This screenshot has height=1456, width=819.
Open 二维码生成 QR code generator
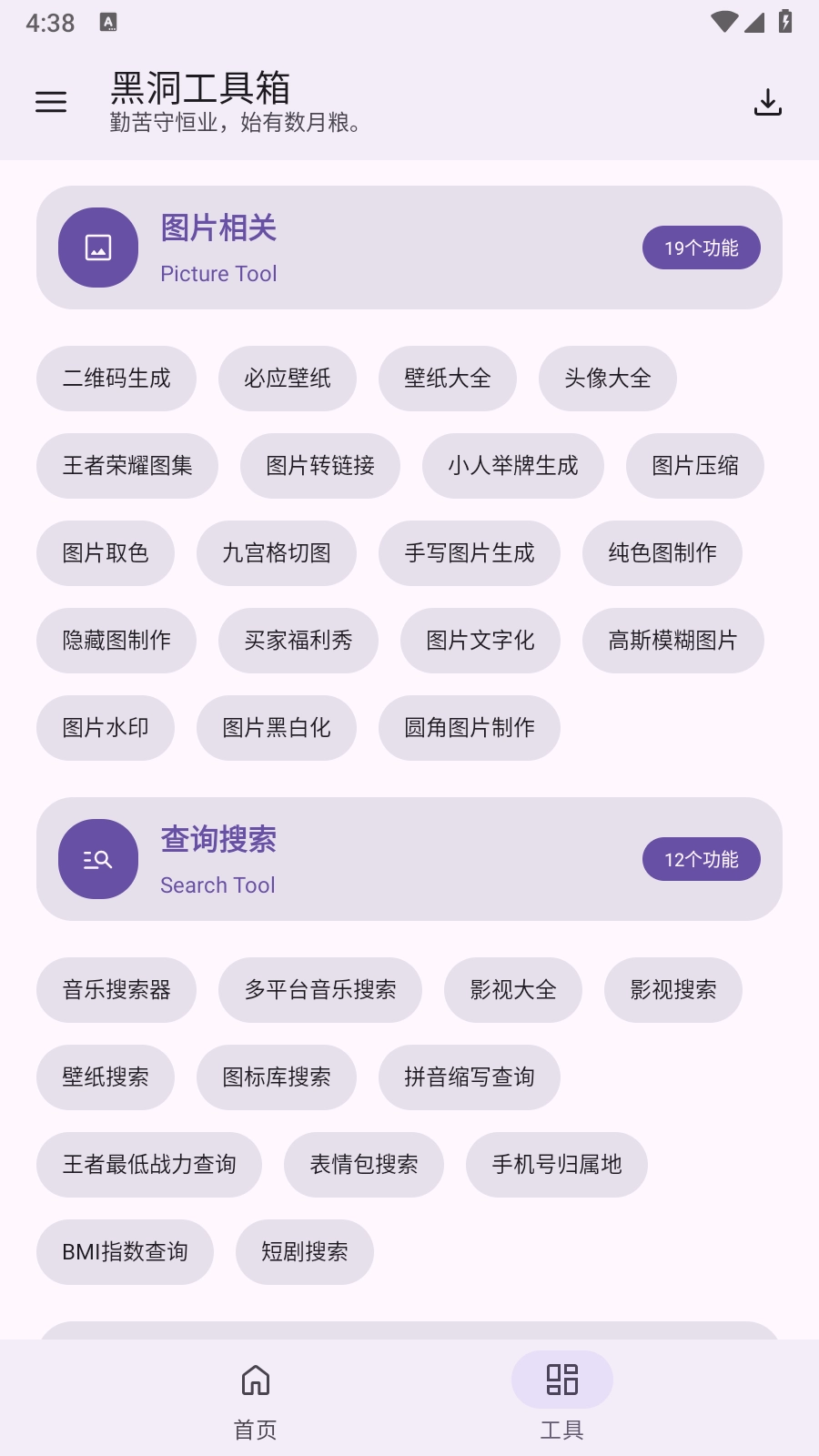116,379
